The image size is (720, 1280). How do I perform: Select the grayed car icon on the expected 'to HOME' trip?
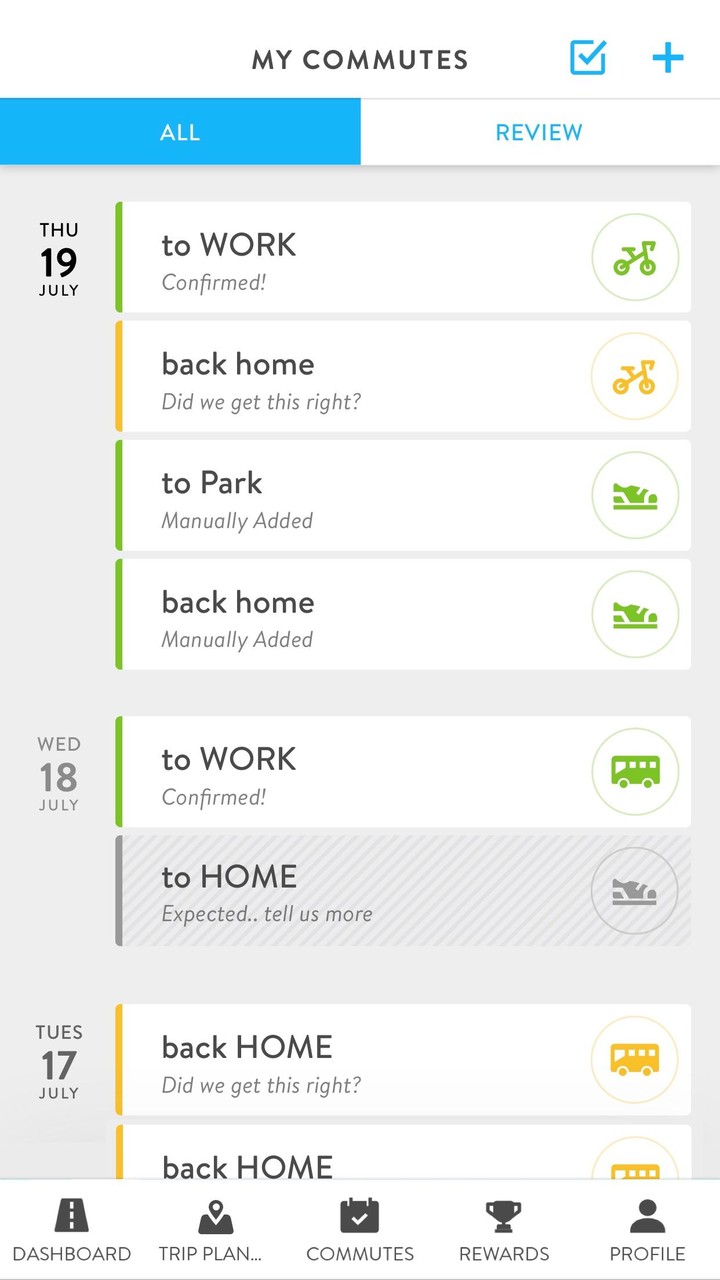click(x=636, y=890)
